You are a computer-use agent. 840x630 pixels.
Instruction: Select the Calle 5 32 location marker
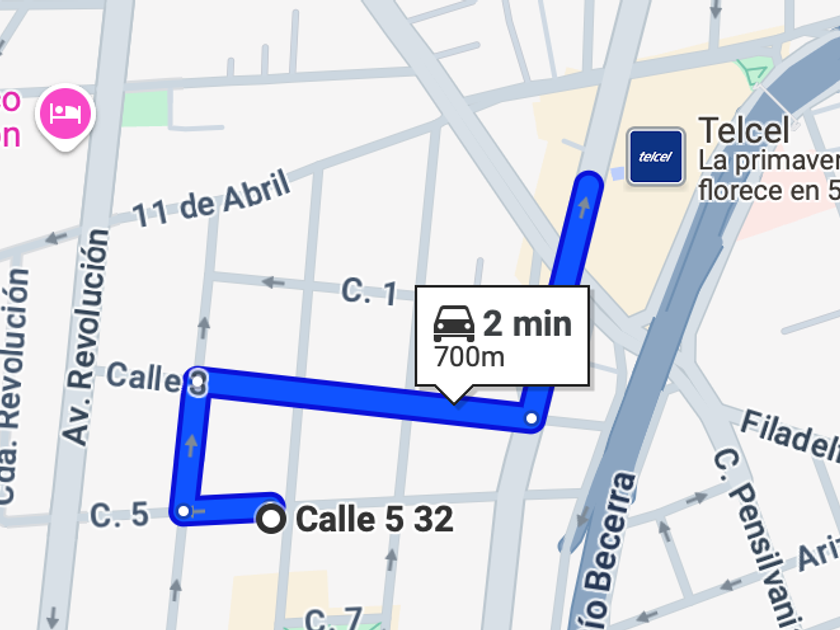(271, 519)
